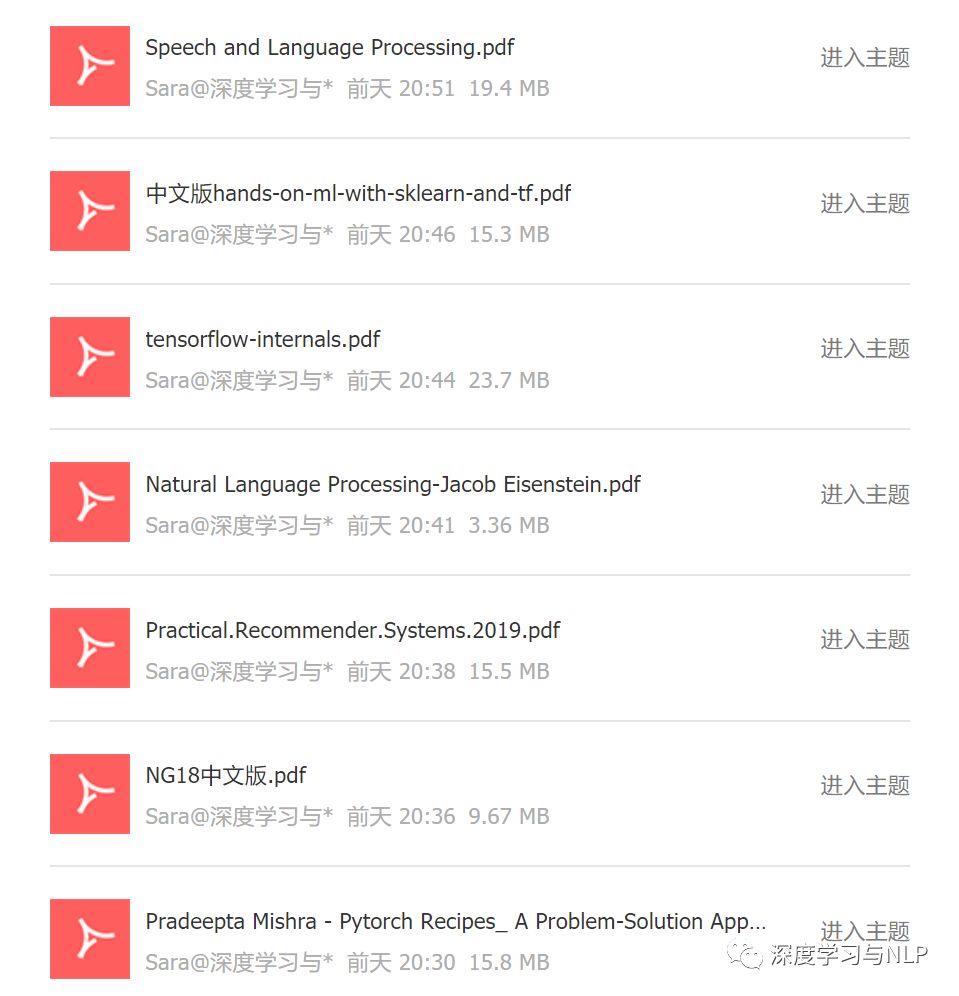Open NG18中文版.pdf file
The width and height of the screenshot is (959, 996).
pos(226,776)
